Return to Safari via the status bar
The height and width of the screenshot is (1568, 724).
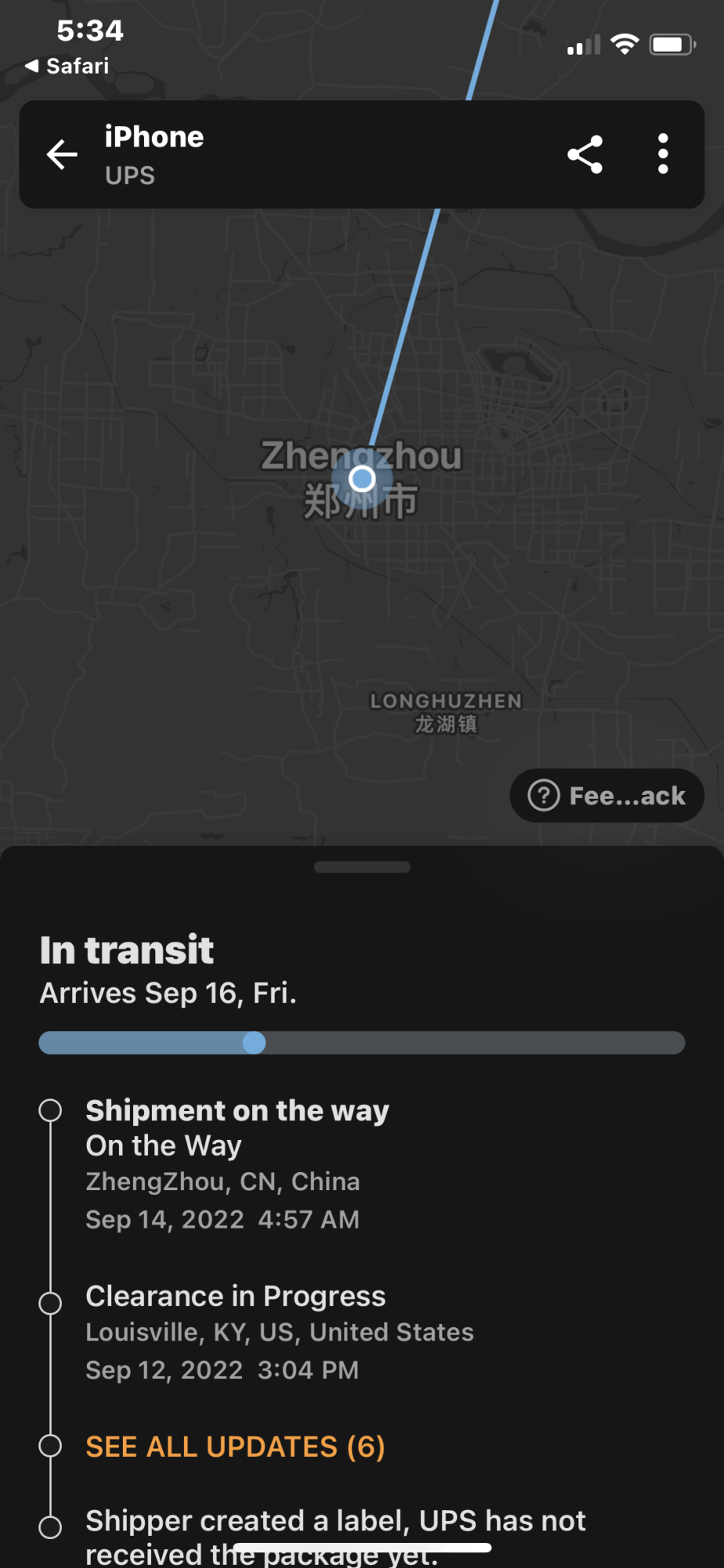[x=67, y=66]
